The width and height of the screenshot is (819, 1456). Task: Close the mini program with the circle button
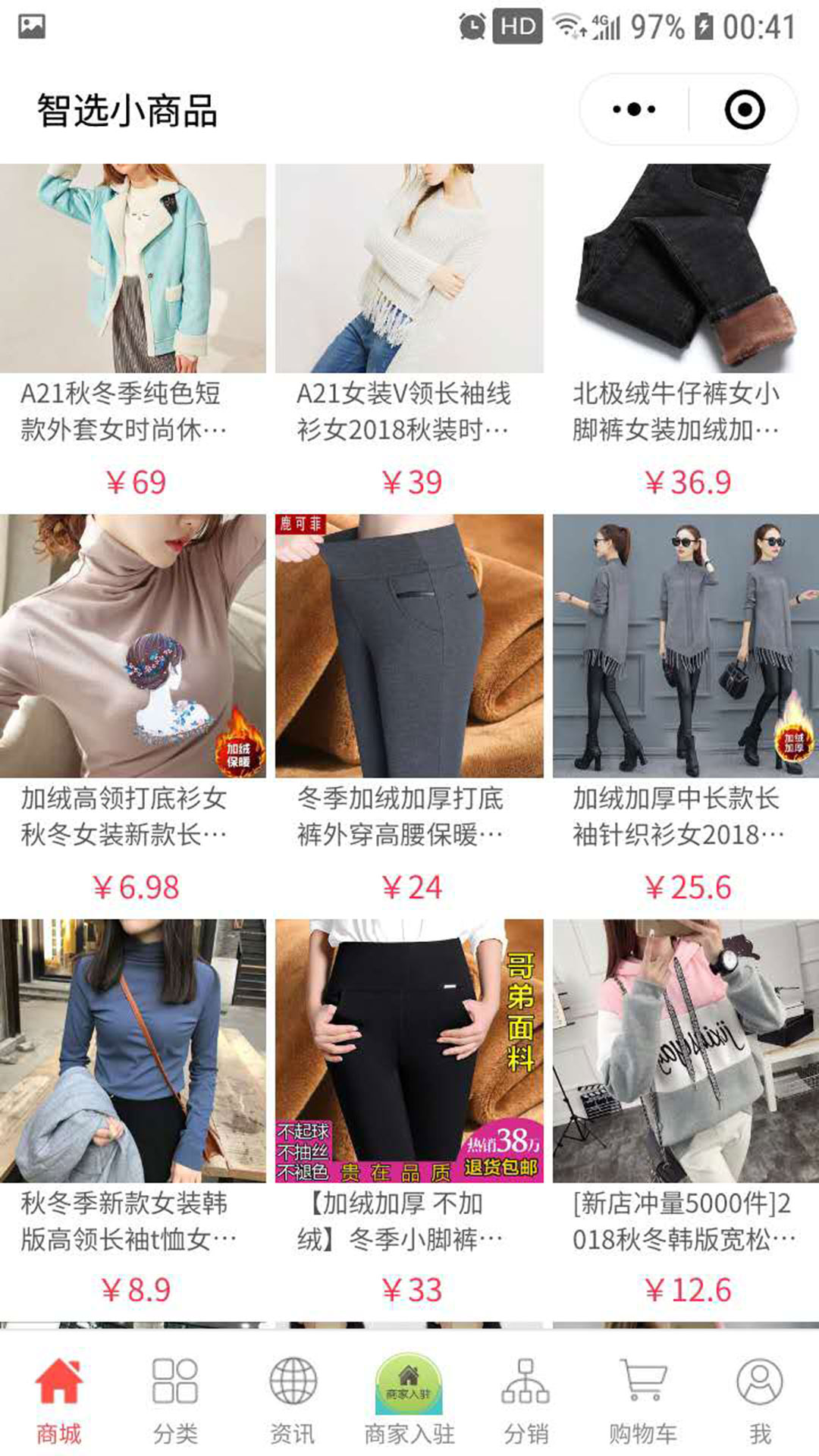click(744, 109)
